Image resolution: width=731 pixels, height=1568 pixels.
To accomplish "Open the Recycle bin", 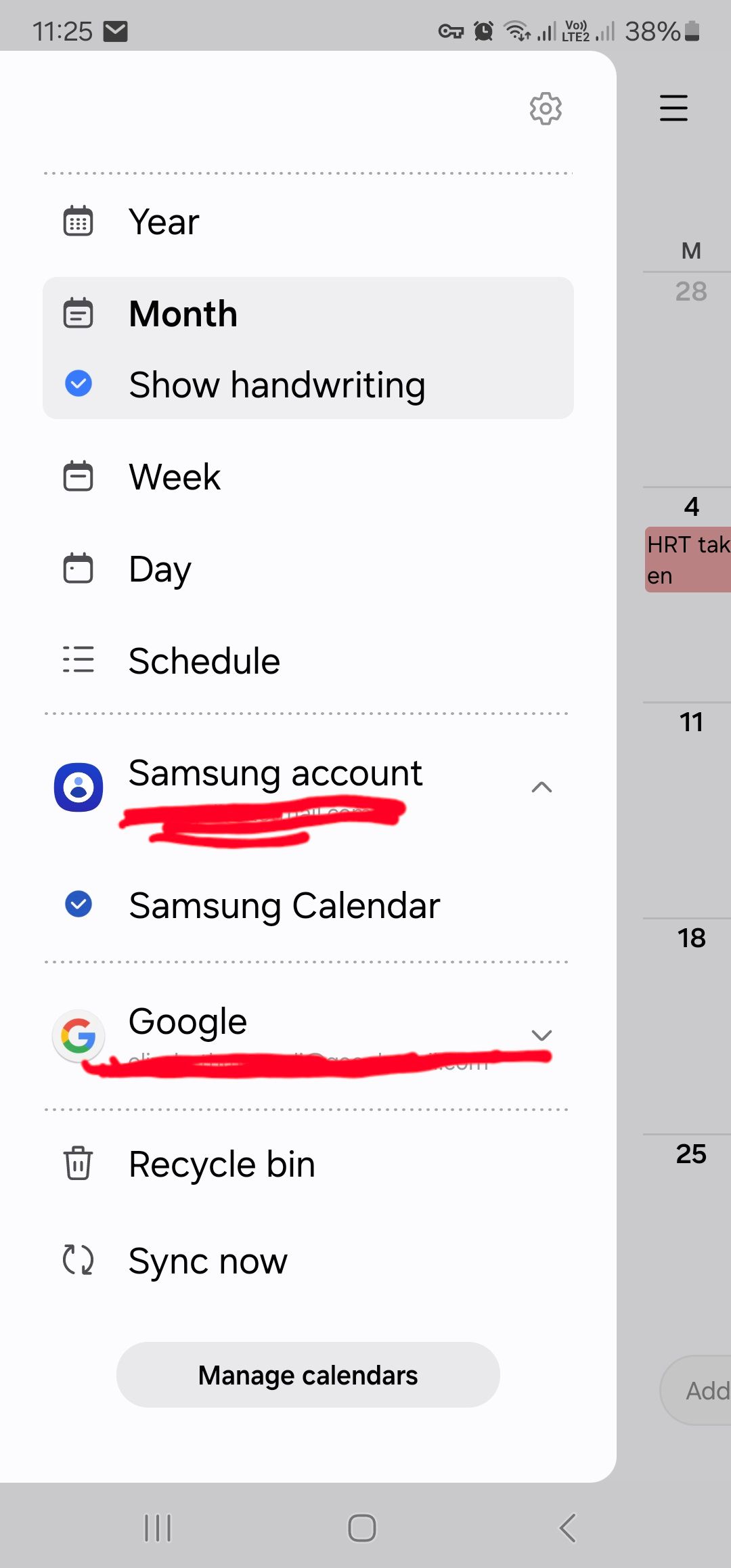I will (221, 1164).
